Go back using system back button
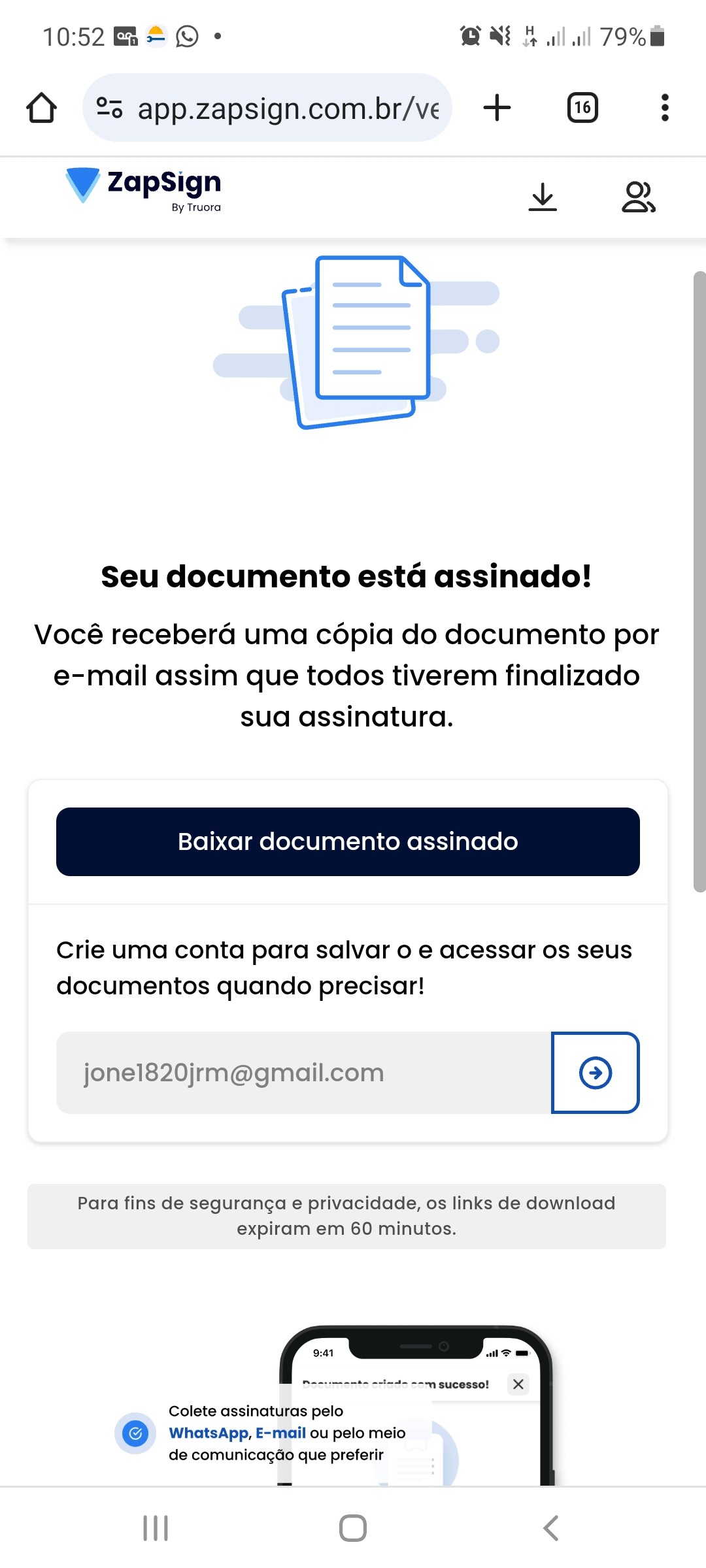Screen dimensions: 706x1568 pyautogui.click(x=551, y=1528)
